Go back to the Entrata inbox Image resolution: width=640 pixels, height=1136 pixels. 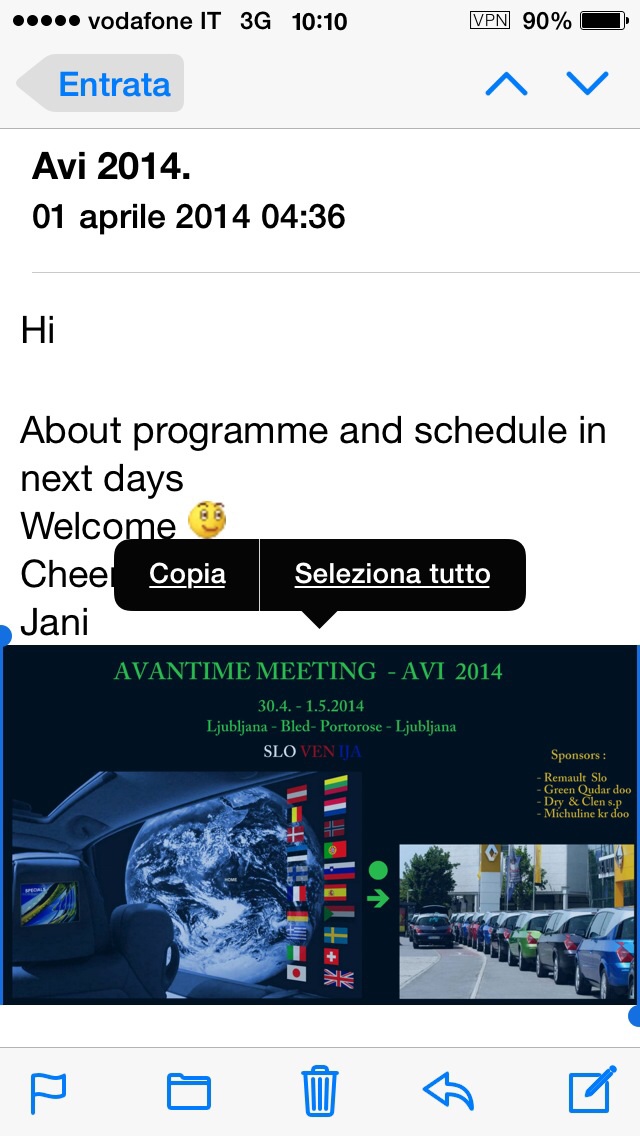pyautogui.click(x=101, y=84)
